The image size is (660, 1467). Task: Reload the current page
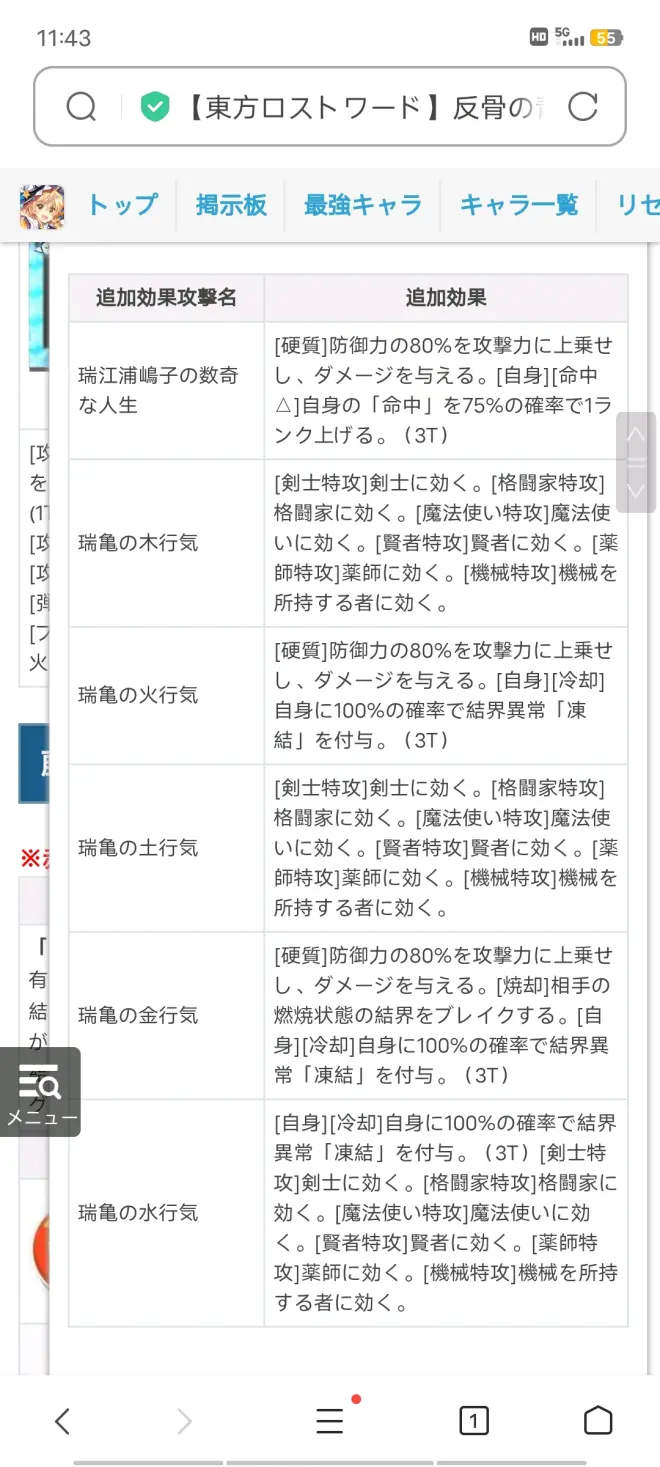pyautogui.click(x=582, y=107)
